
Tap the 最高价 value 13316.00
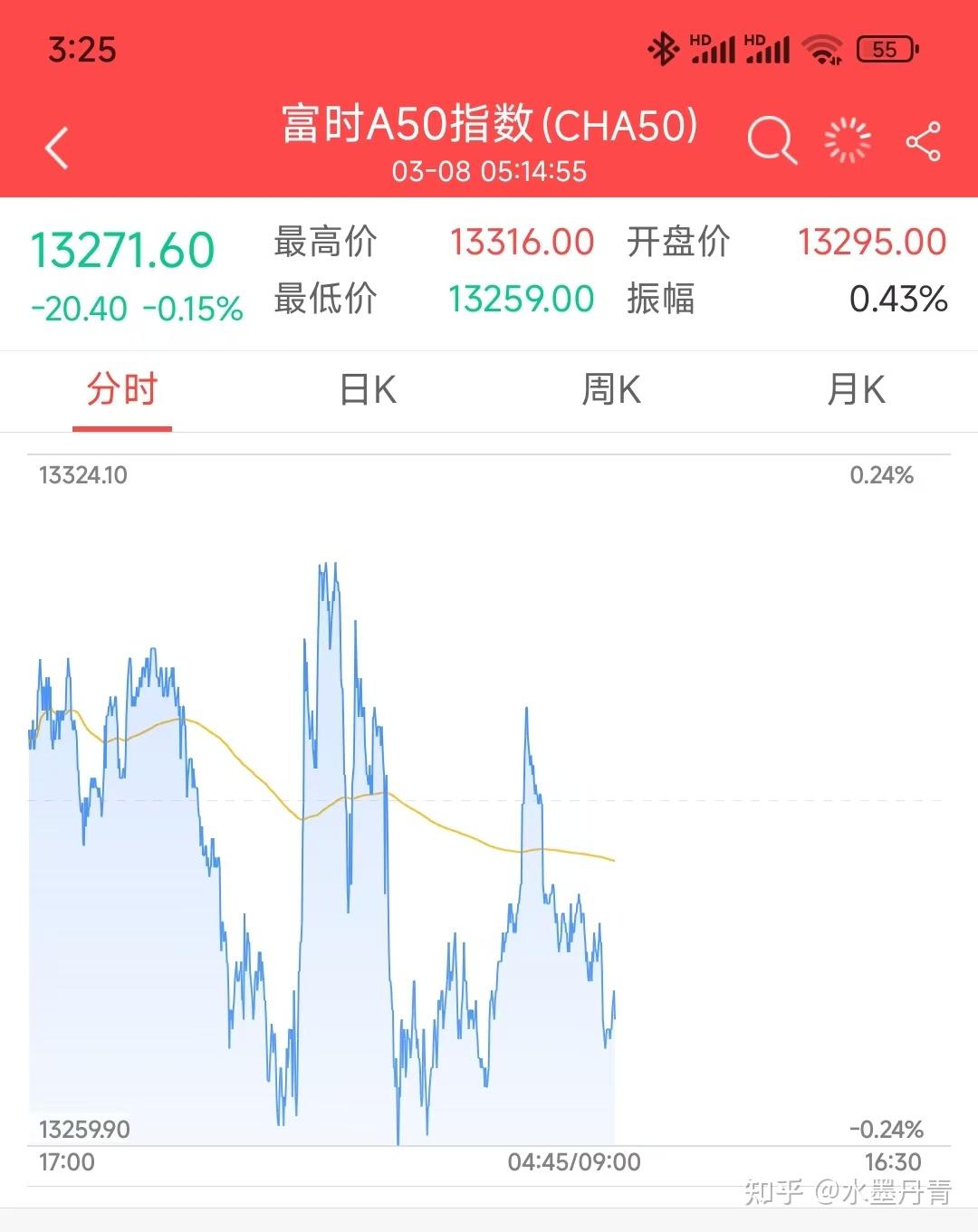(x=523, y=243)
